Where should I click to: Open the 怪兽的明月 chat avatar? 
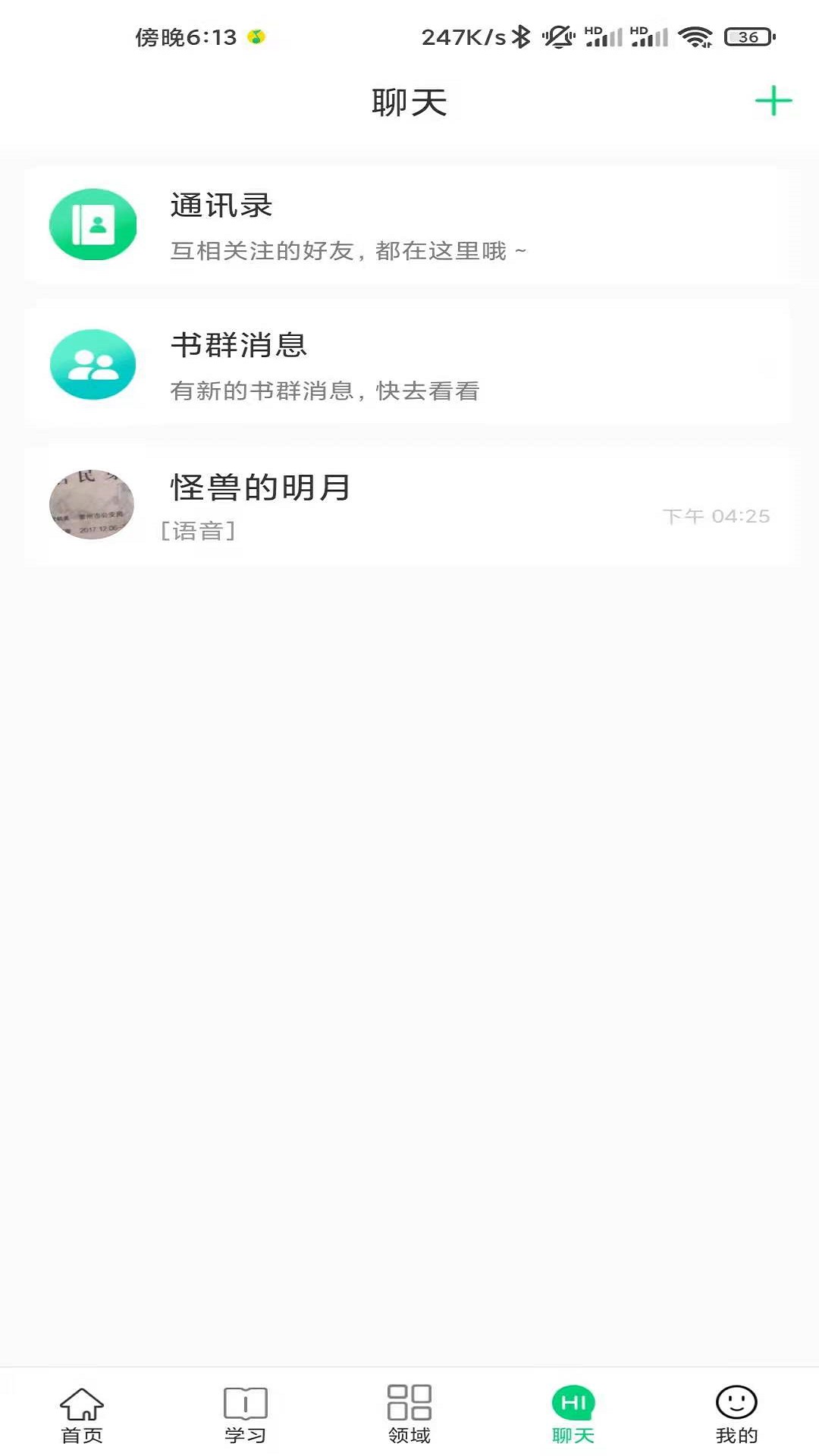point(93,504)
